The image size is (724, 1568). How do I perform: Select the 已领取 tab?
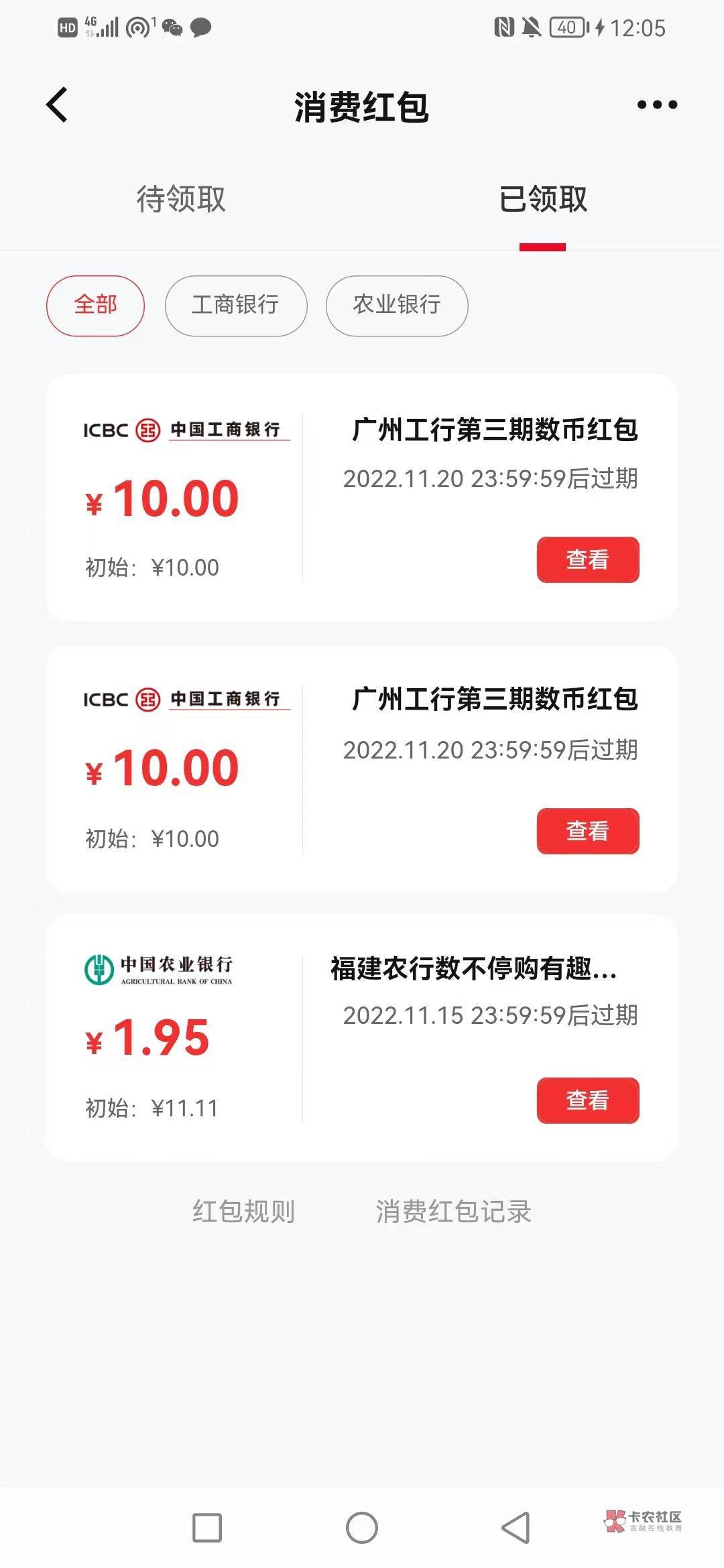pos(543,199)
